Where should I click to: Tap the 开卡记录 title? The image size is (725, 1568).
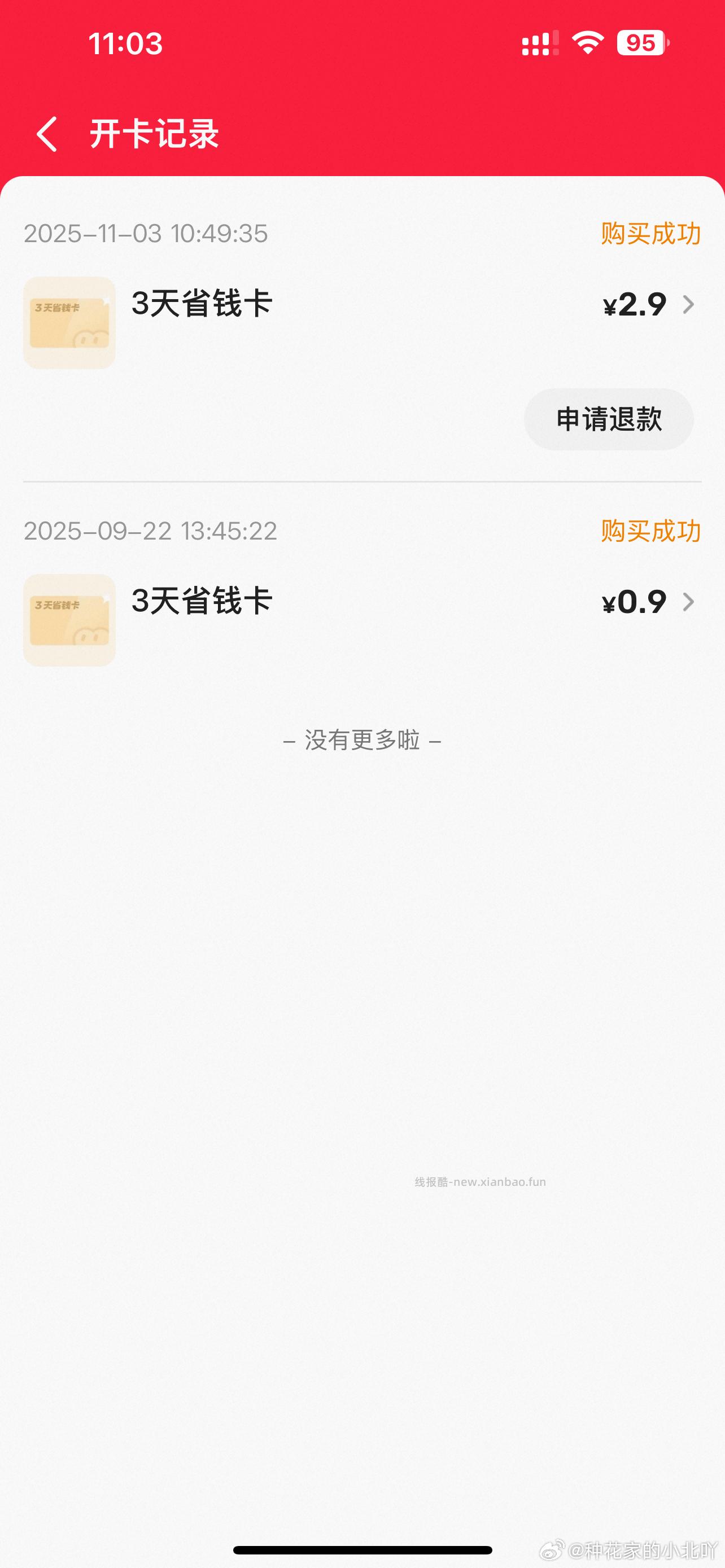click(x=154, y=134)
